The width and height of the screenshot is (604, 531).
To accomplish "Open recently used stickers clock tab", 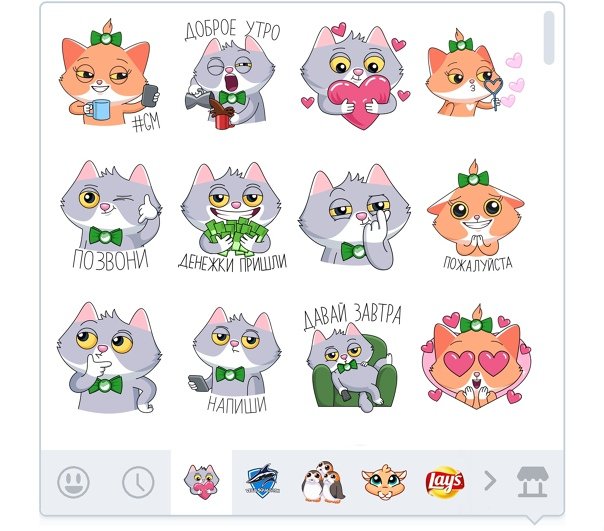I will 138,482.
